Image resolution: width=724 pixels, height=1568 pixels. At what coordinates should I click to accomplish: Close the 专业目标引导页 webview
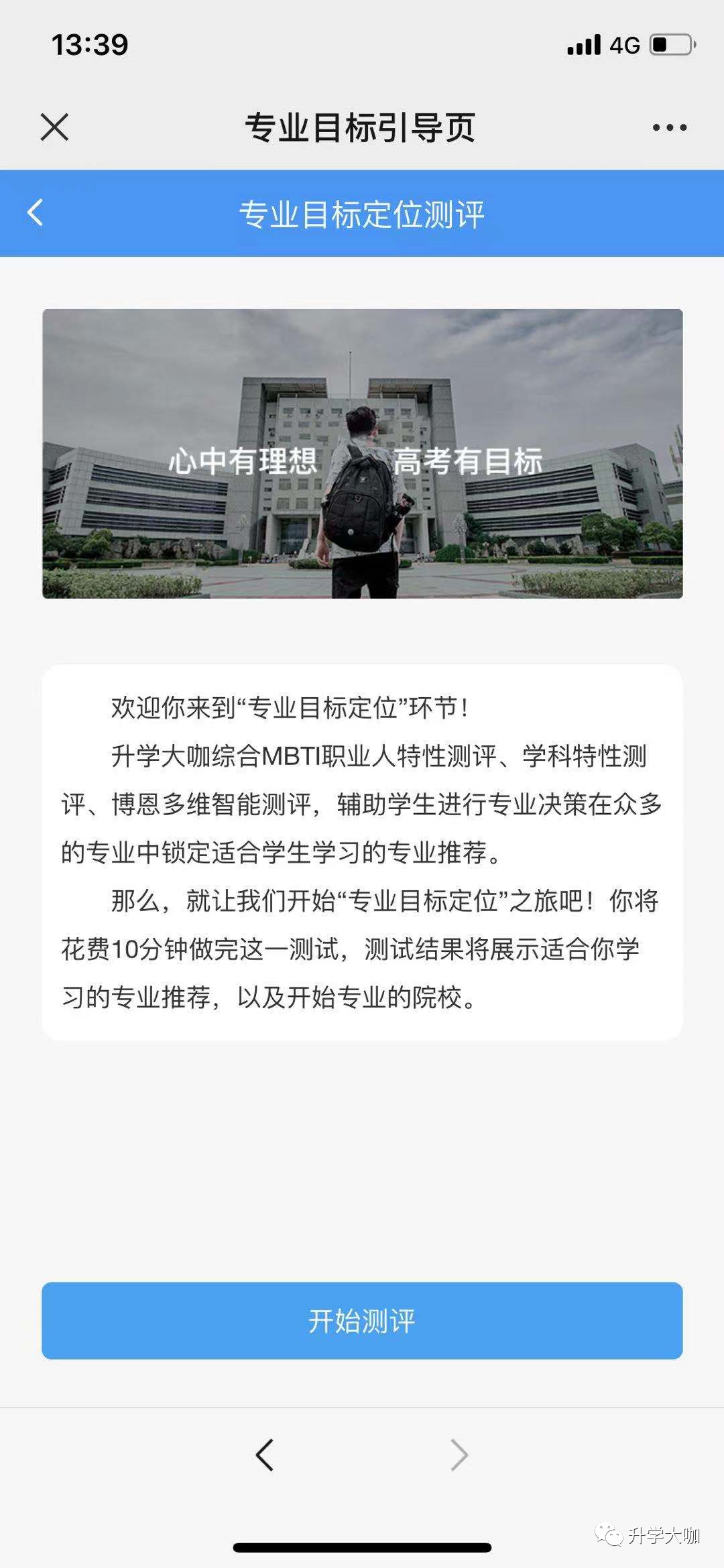tap(54, 127)
